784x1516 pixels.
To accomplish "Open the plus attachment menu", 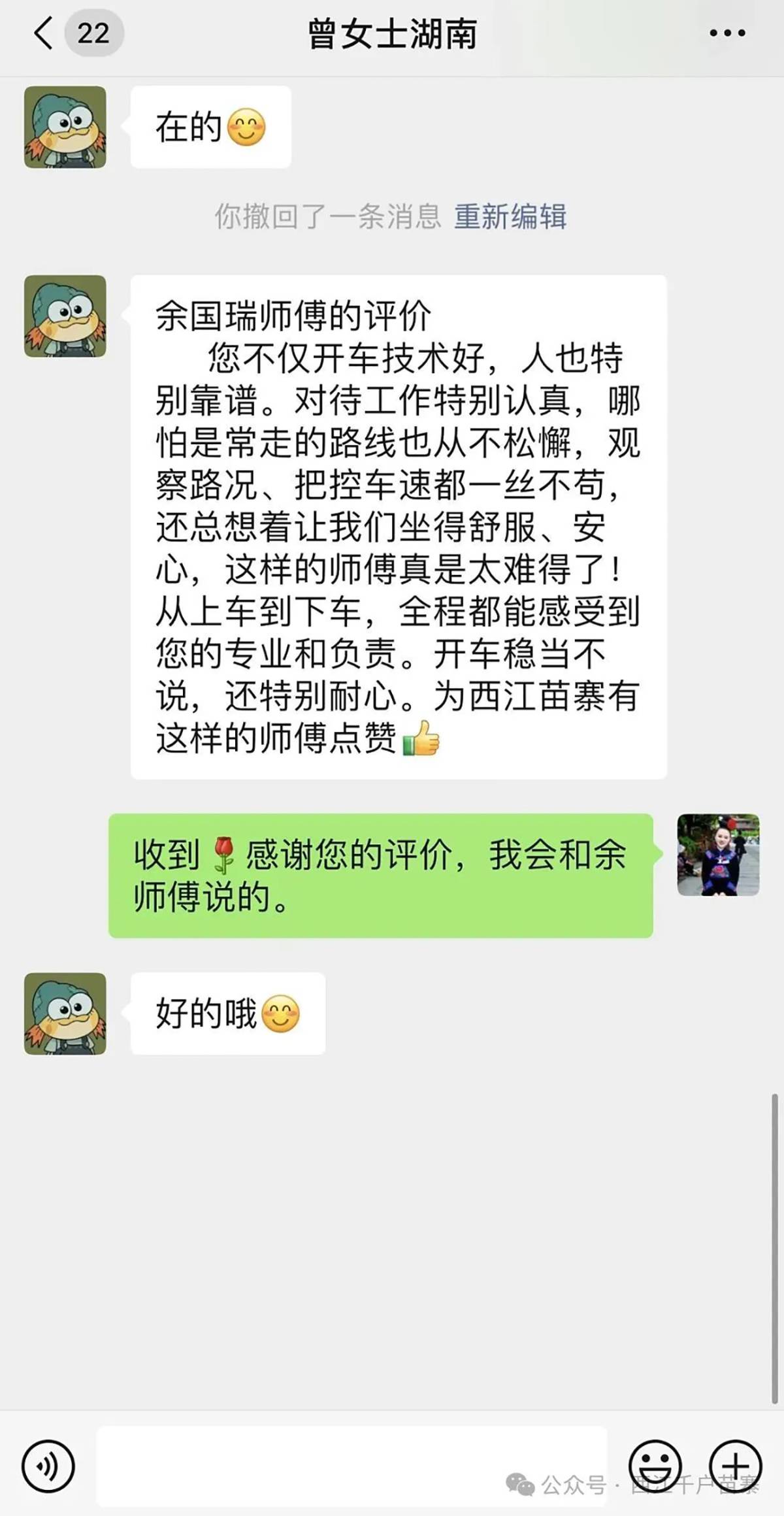I will point(736,1466).
